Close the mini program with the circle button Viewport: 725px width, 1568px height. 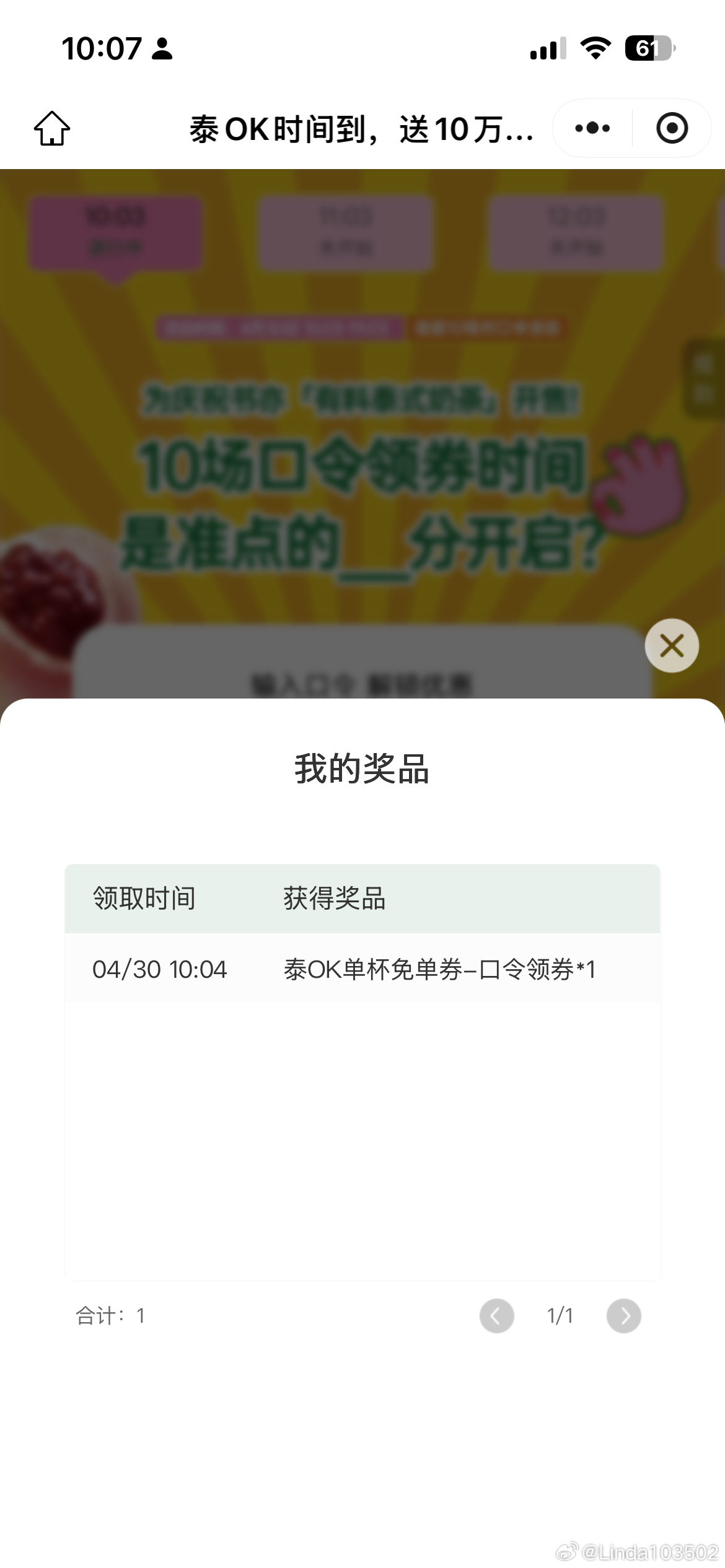coord(672,128)
